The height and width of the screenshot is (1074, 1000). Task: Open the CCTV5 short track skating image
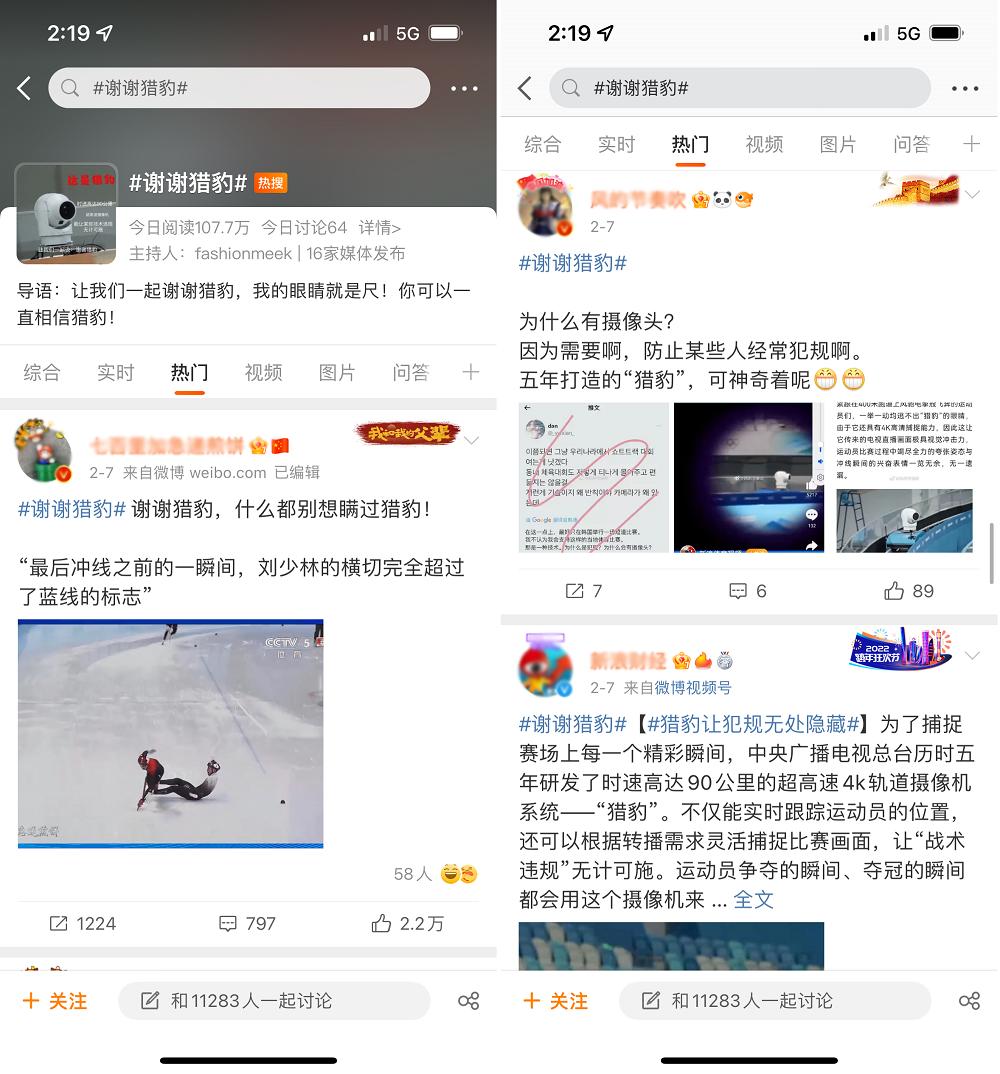[170, 733]
